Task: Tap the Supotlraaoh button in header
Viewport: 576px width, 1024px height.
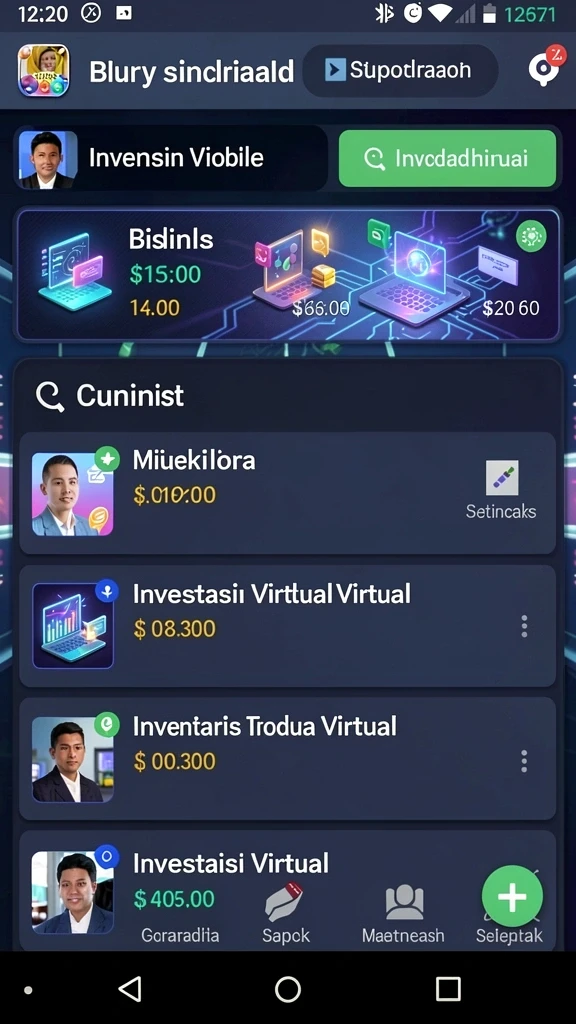Action: point(400,71)
